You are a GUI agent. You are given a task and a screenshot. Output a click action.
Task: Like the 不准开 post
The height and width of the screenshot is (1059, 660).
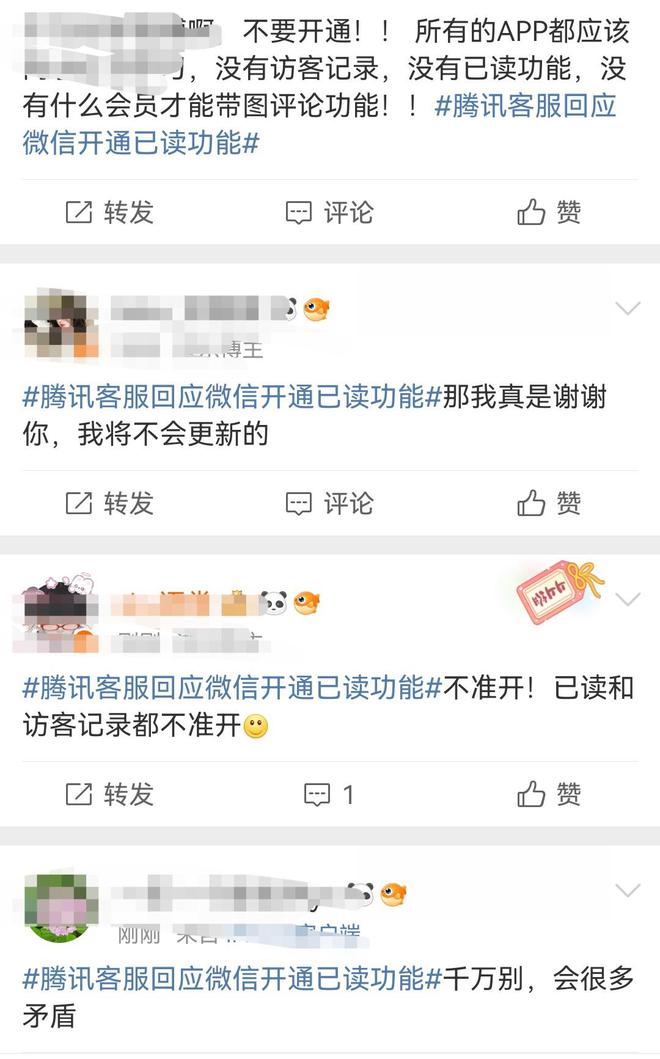[x=549, y=794]
